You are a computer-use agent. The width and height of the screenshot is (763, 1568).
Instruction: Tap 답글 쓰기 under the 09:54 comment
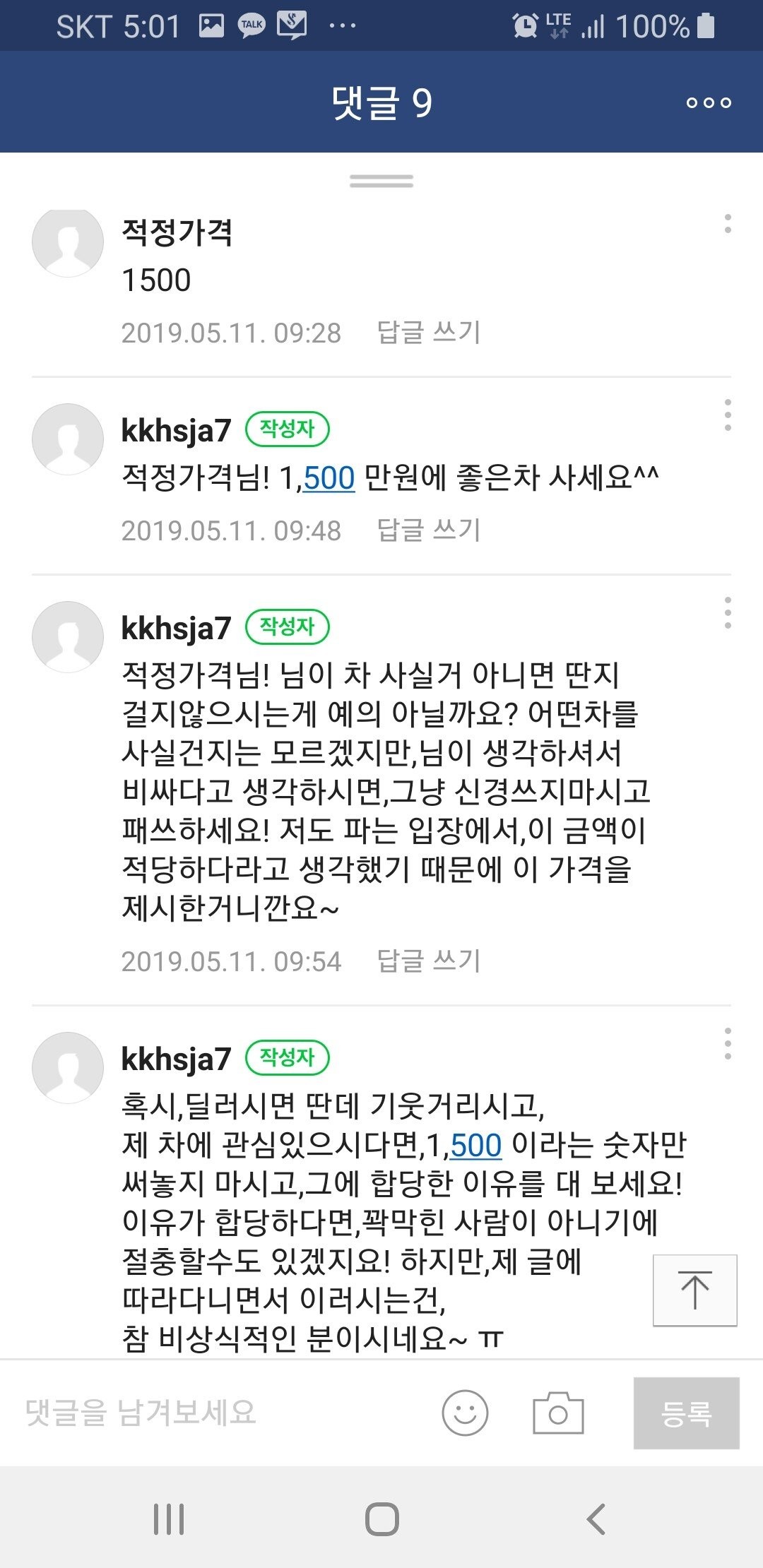coord(428,961)
